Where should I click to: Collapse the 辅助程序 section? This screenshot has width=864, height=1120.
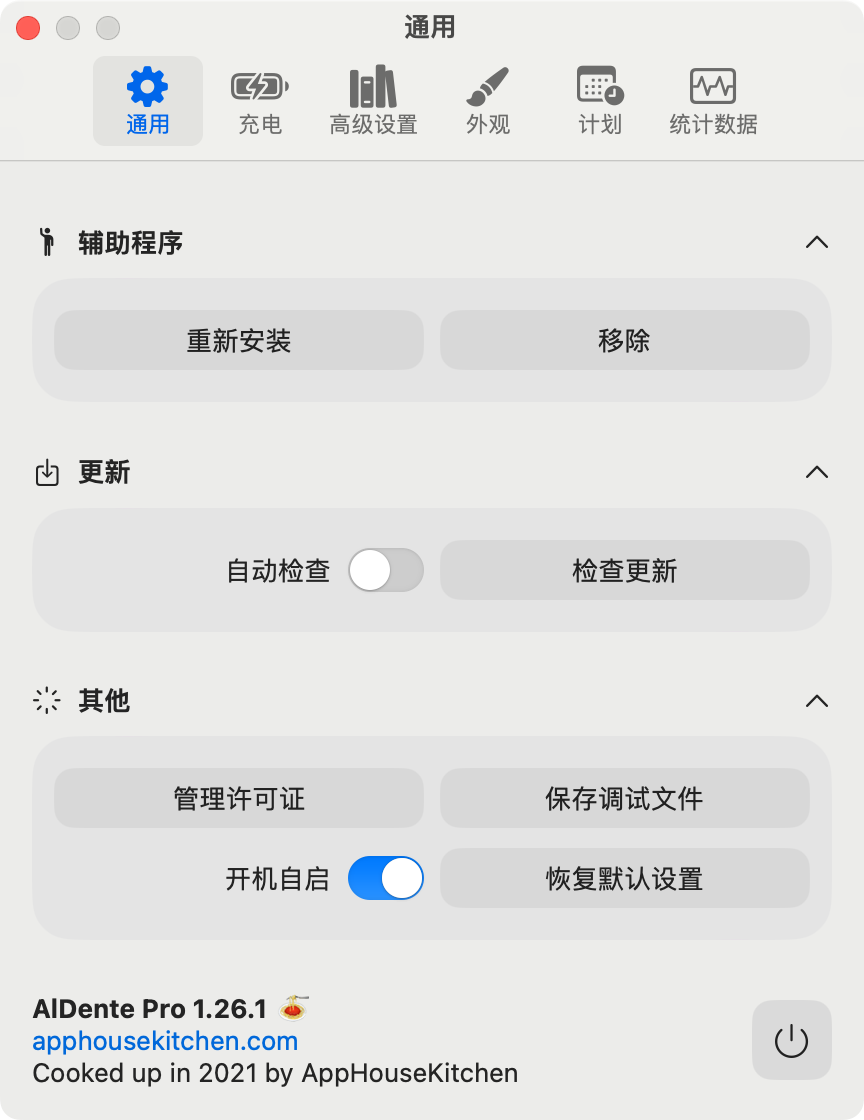(817, 242)
